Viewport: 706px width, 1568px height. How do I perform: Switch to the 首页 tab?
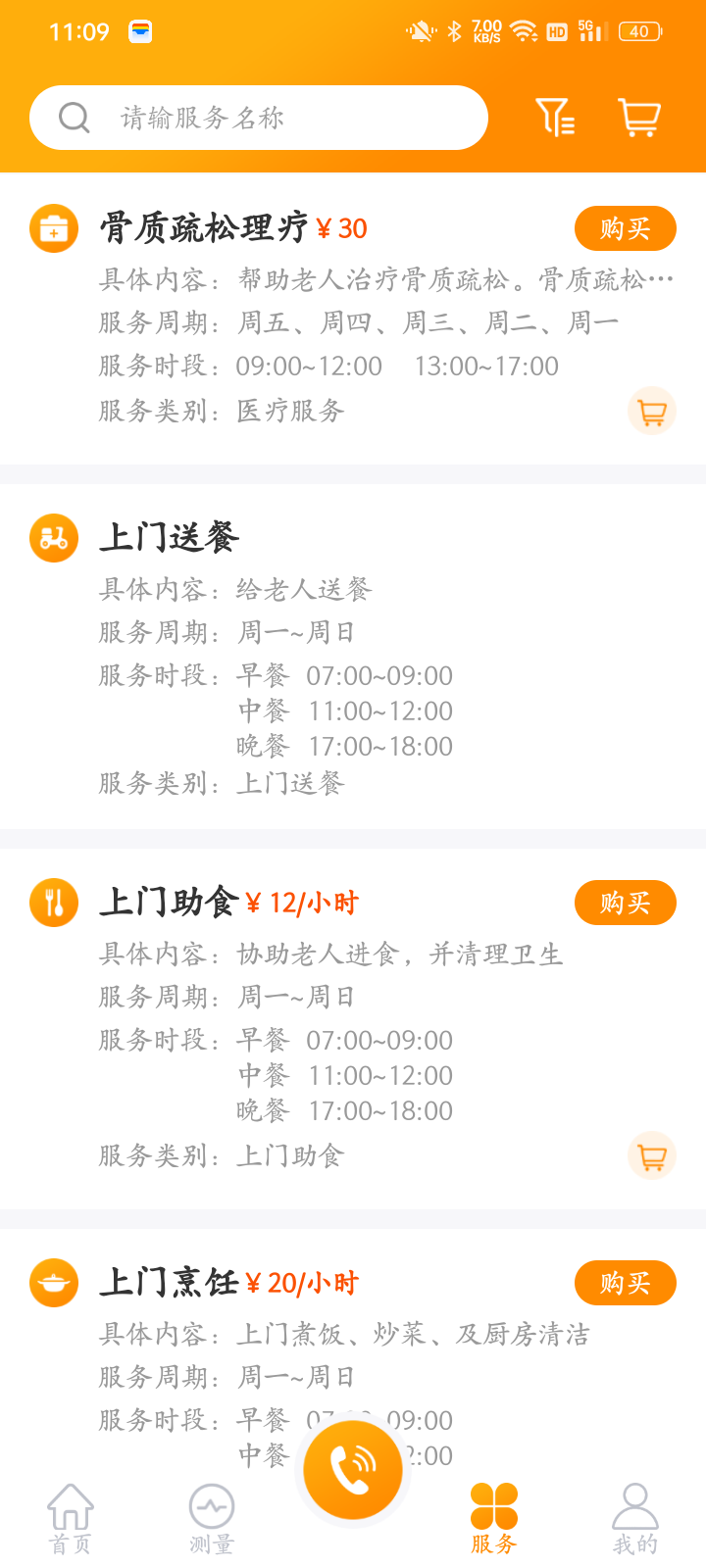(x=71, y=1519)
